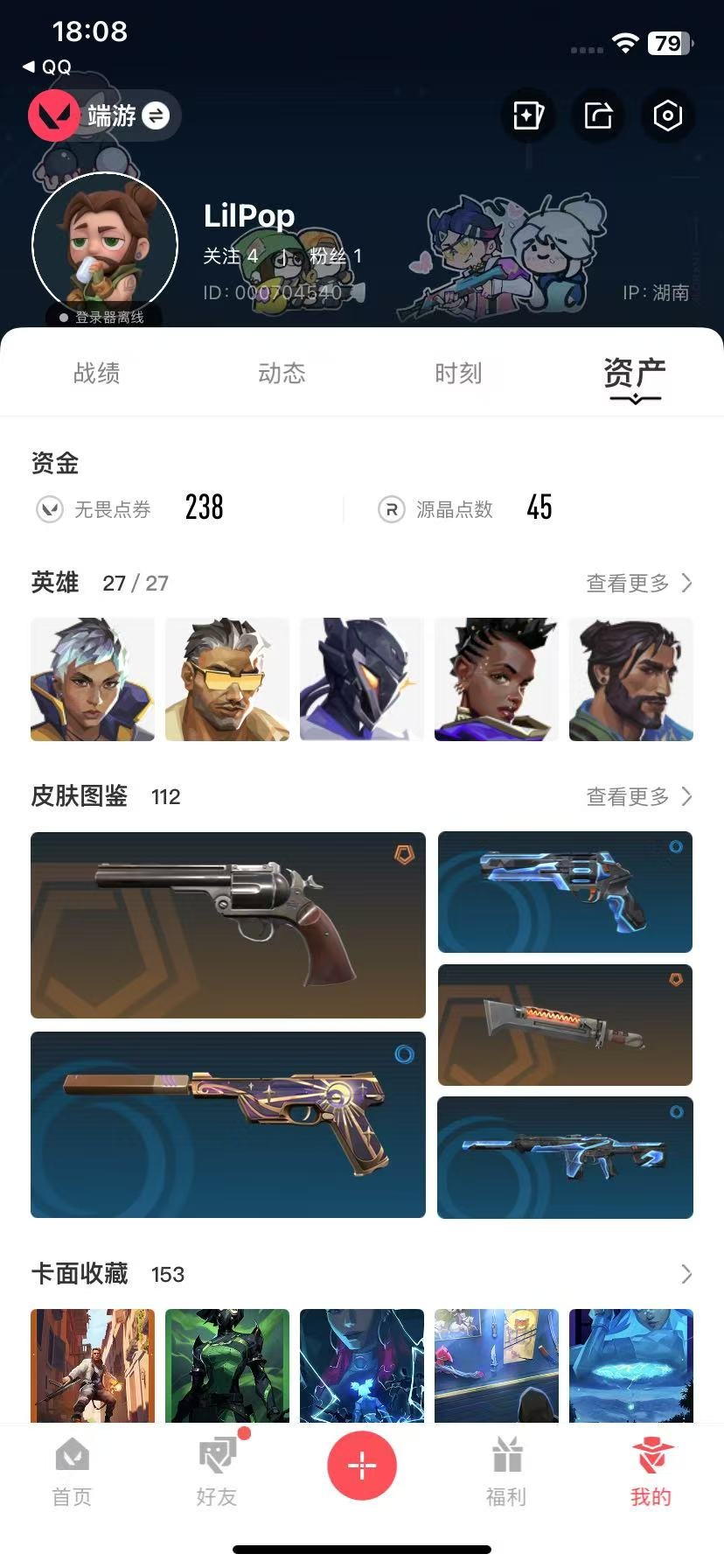The image size is (724, 1568).
Task: Open the 好友 friends tab
Action: tap(217, 1472)
